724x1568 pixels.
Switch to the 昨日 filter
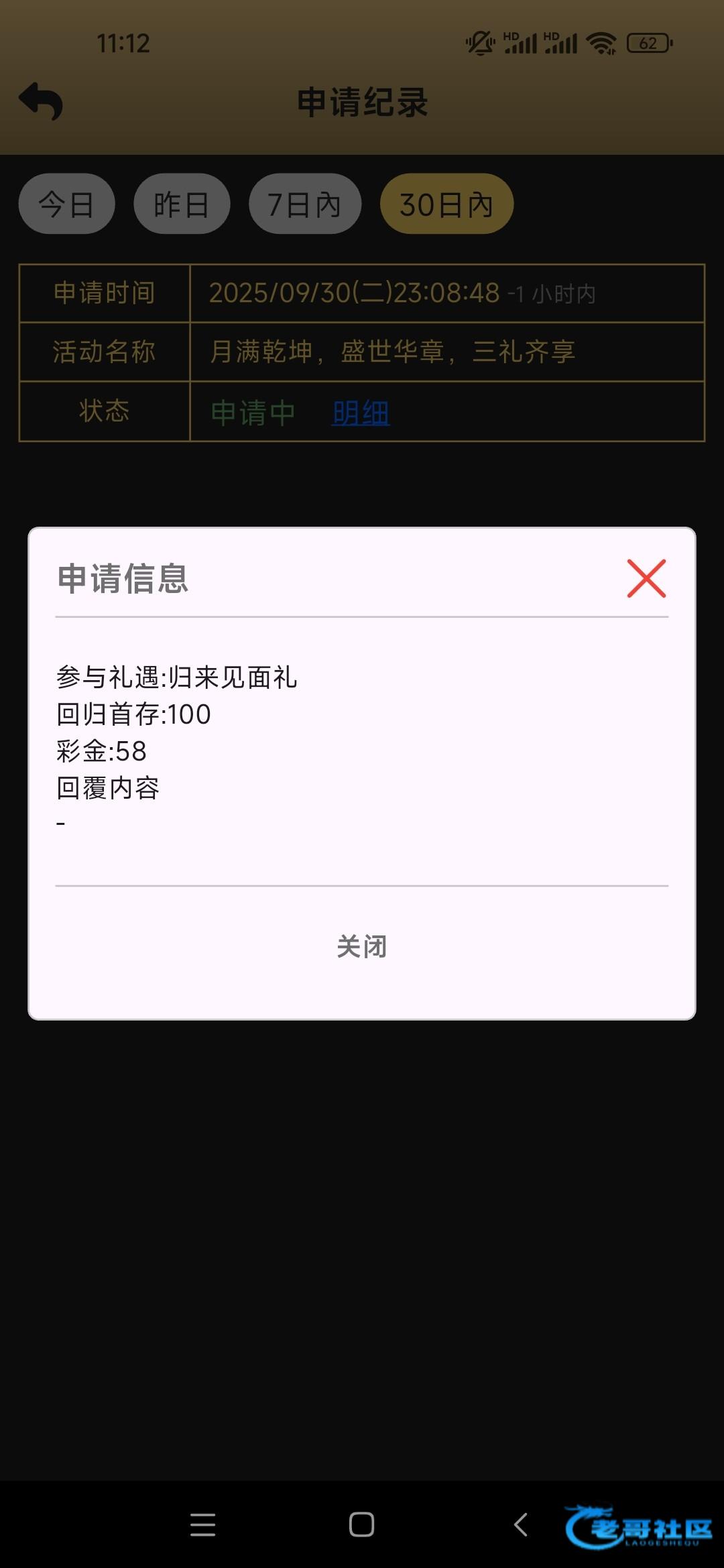coord(182,204)
